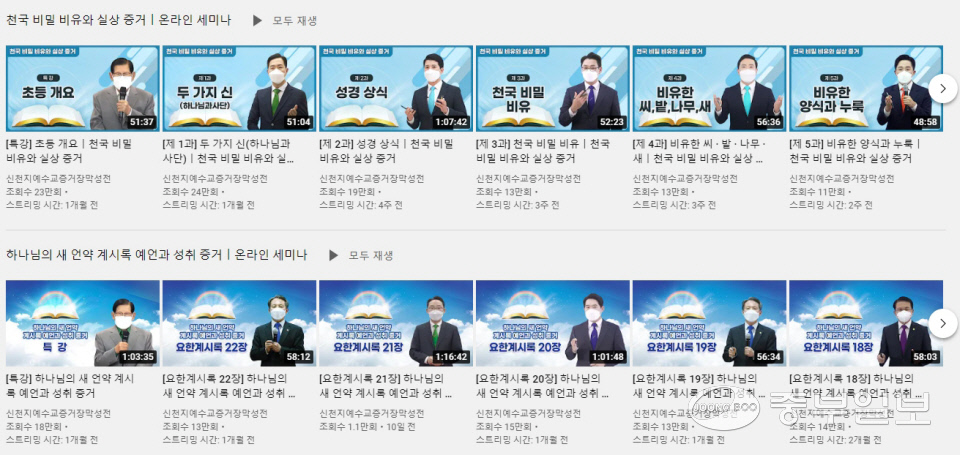Show next videos in the 계시록 playlist row
960x455 pixels.
pyautogui.click(x=942, y=323)
